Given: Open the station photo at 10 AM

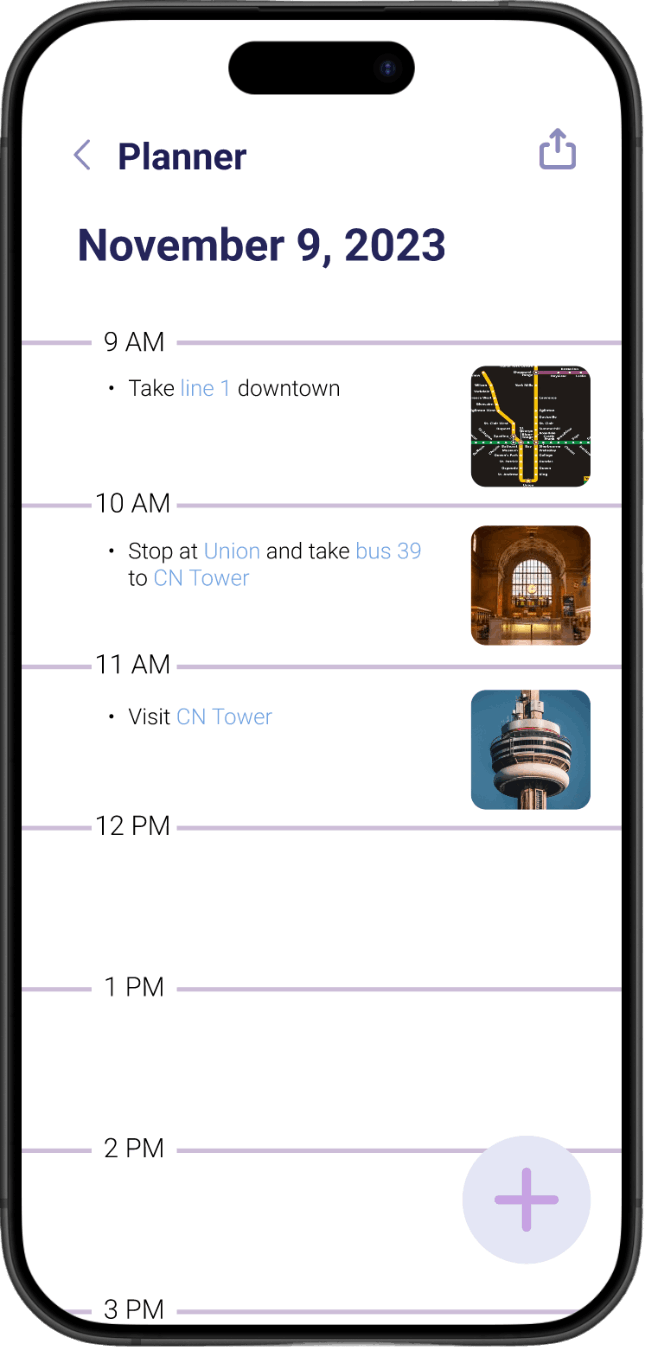Looking at the screenshot, I should 530,585.
